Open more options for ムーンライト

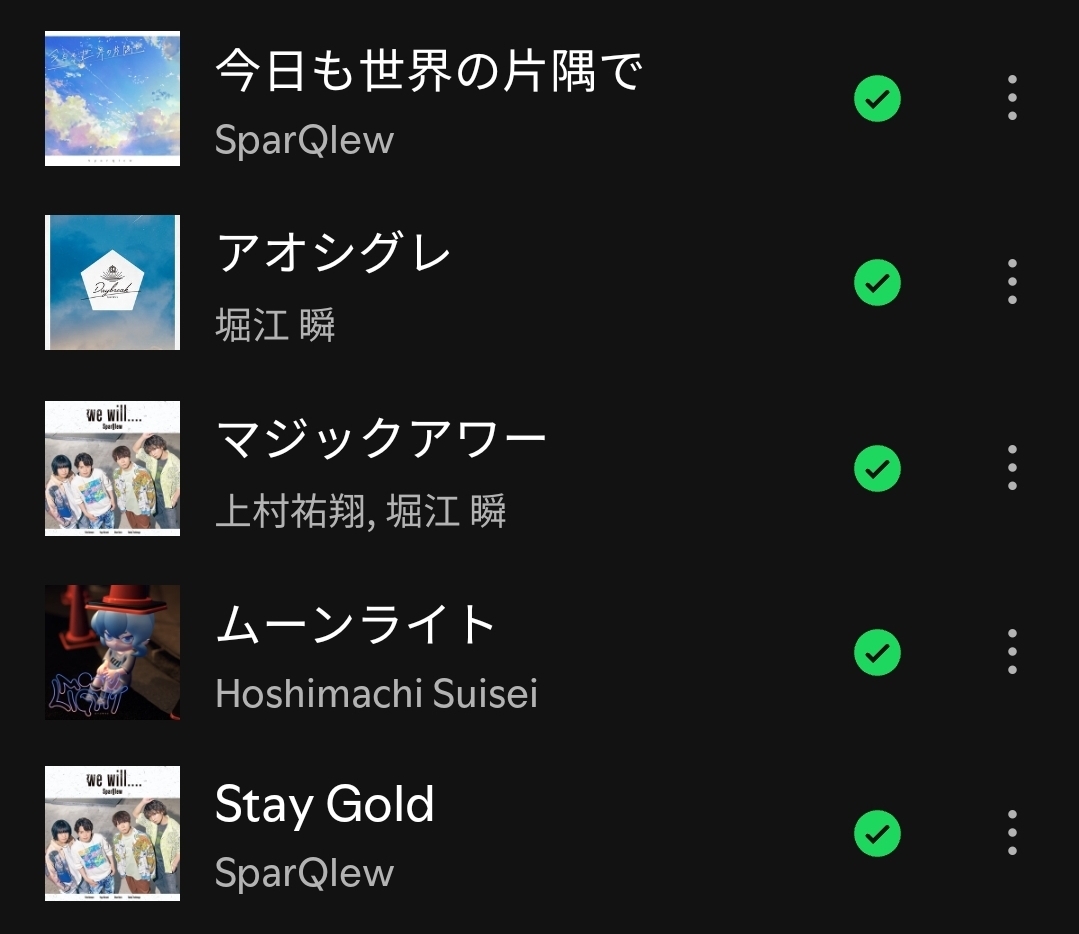point(1012,652)
